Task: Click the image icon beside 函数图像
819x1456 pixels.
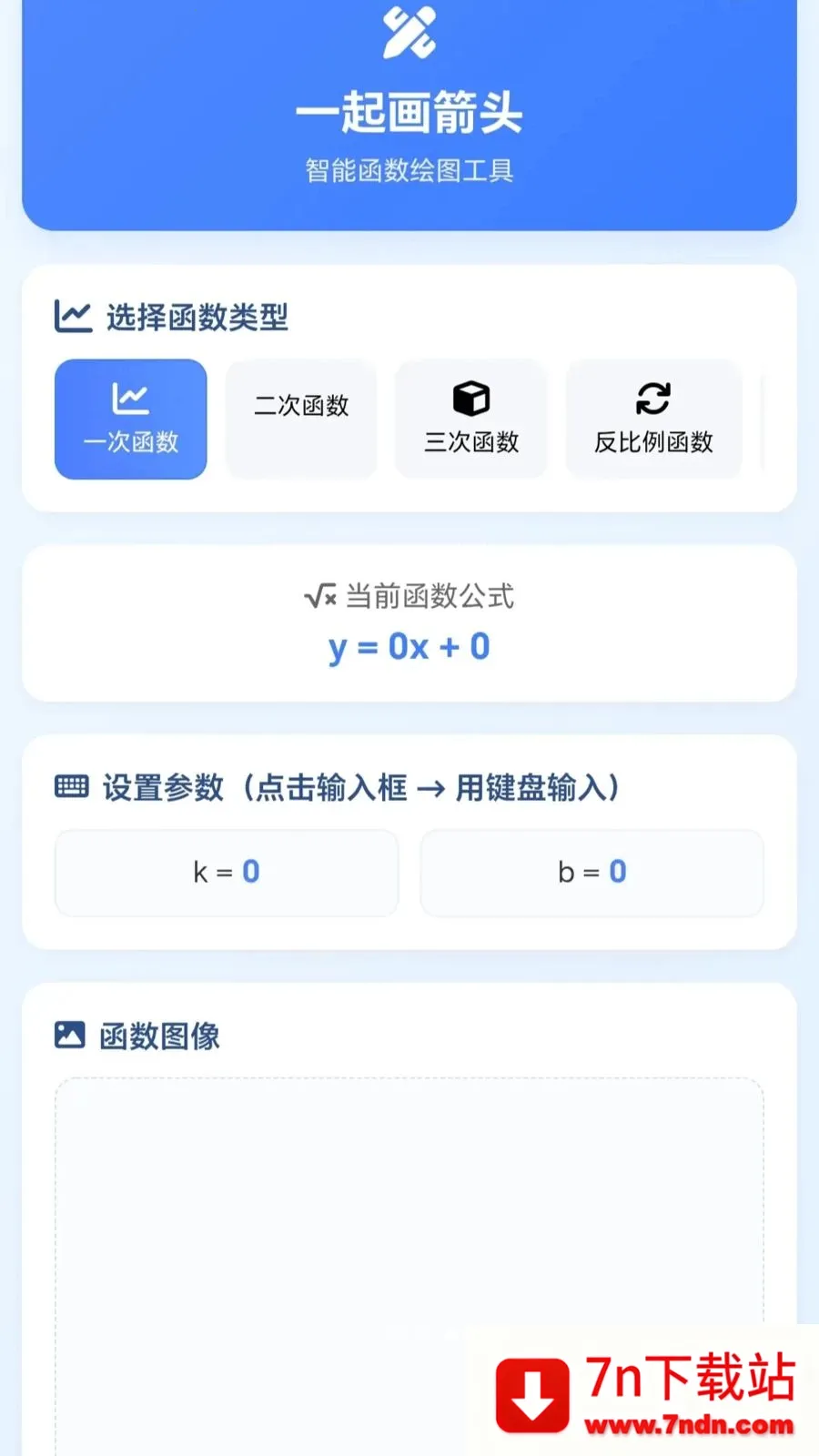Action: pos(70,1035)
